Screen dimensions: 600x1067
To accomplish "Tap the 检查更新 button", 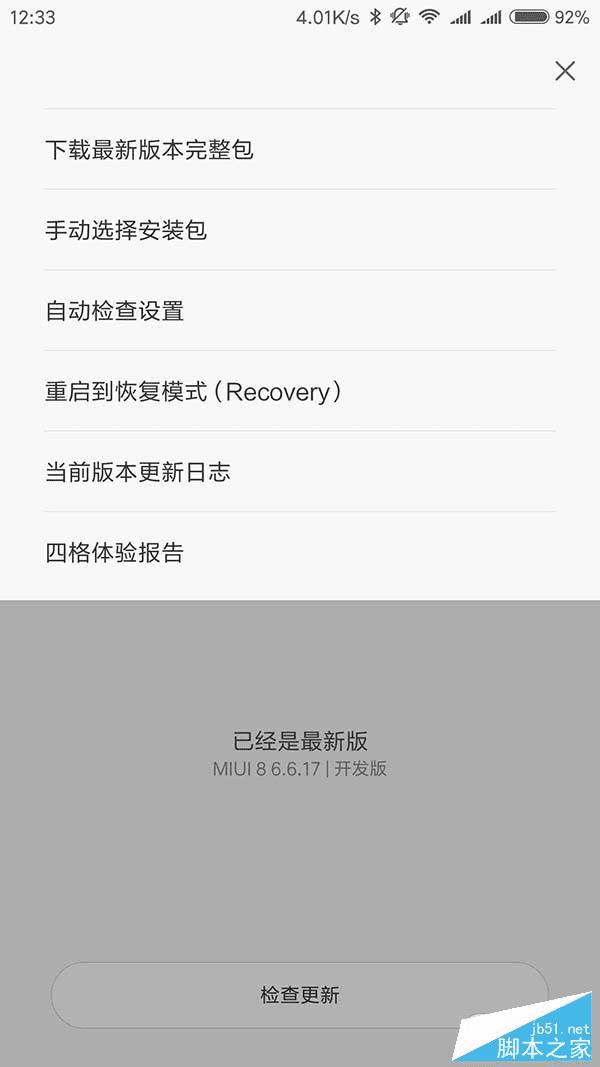I will 299,995.
